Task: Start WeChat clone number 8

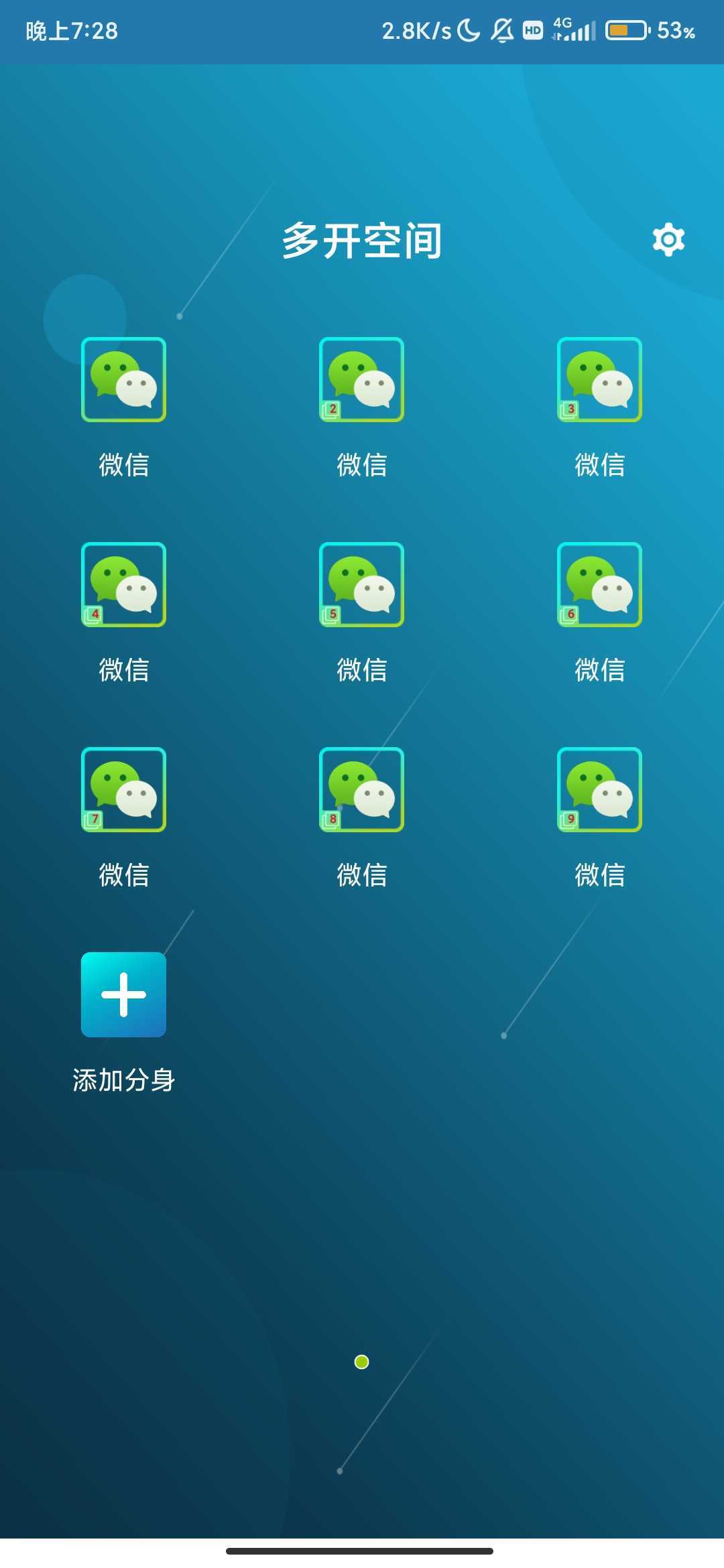Action: coord(362,791)
